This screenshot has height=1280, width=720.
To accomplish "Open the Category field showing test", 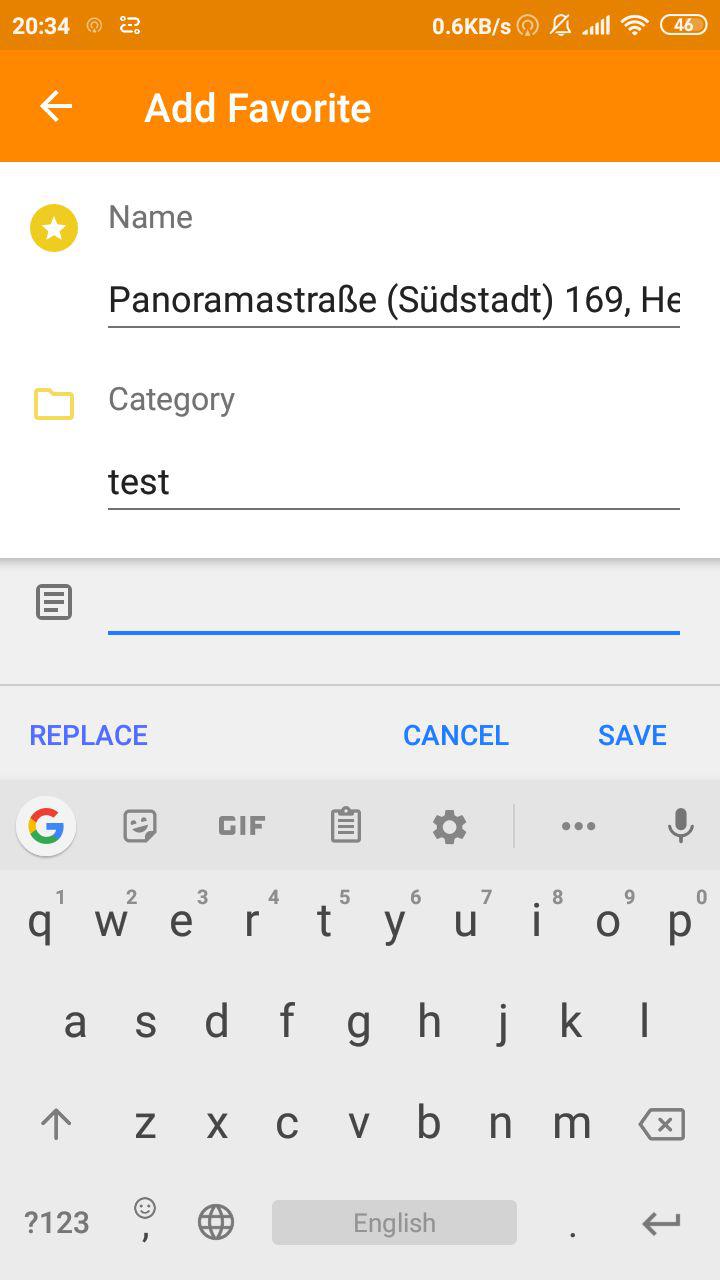I will (393, 482).
